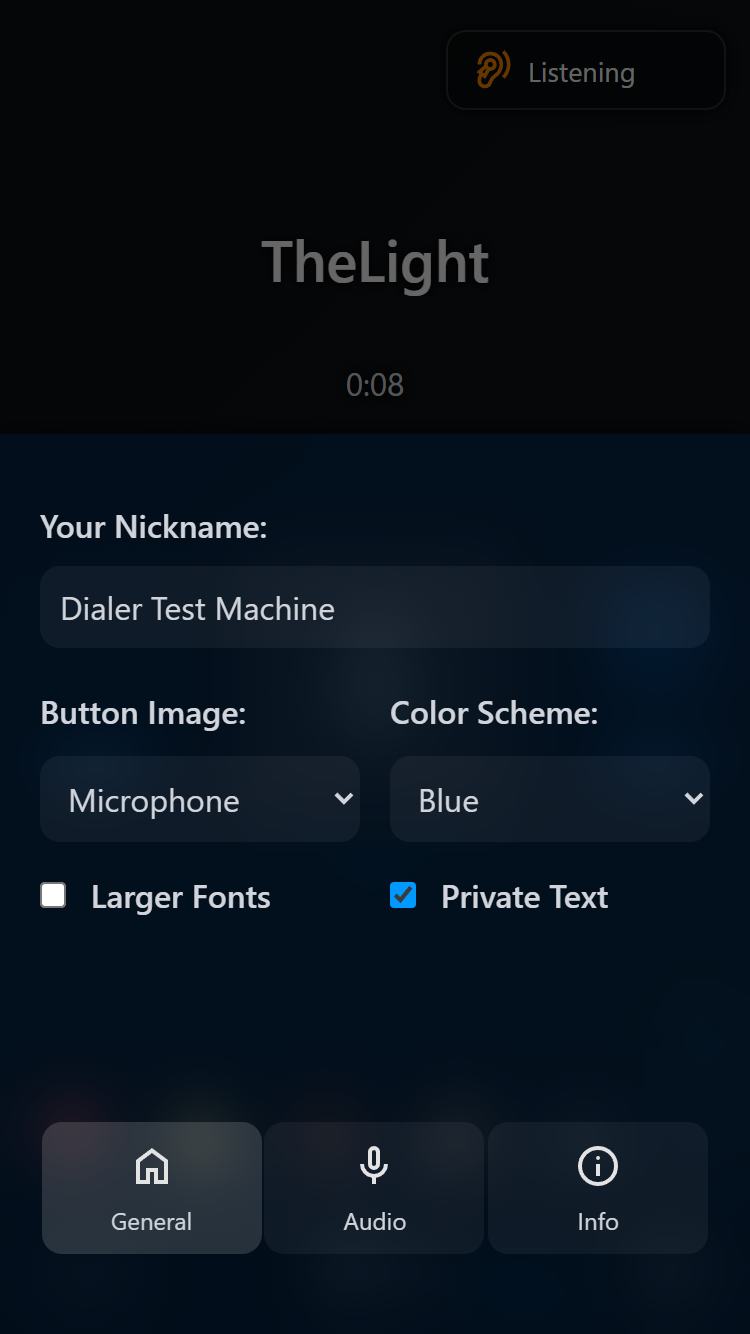The image size is (750, 1334).
Task: Open the Button Image dropdown
Action: coord(200,800)
